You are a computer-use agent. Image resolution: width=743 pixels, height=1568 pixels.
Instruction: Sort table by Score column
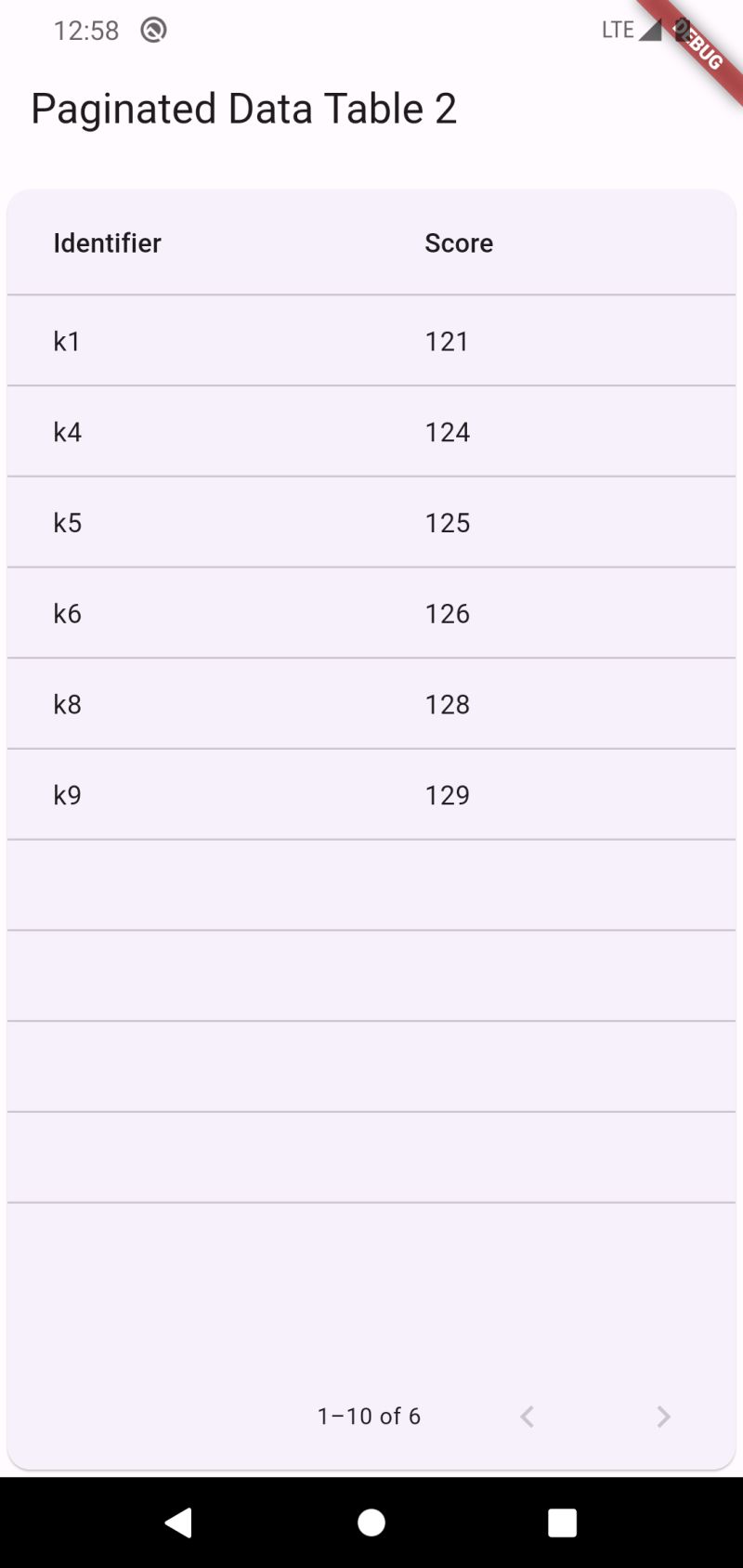coord(459,242)
